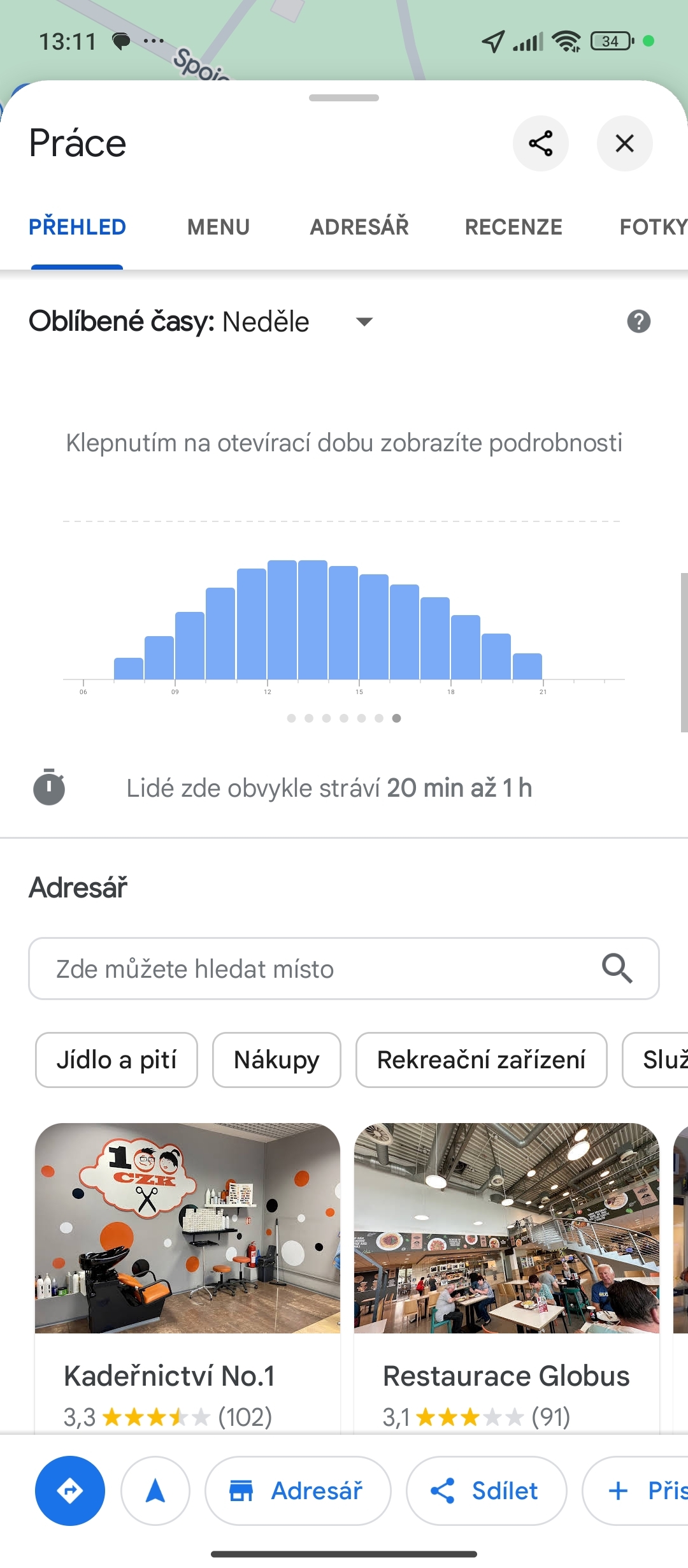Open popular times help icon
This screenshot has width=688, height=1568.
click(638, 321)
